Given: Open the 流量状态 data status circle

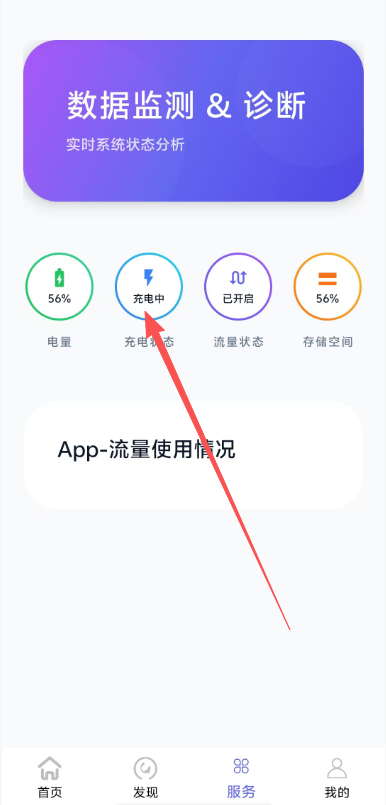Looking at the screenshot, I should click(238, 286).
